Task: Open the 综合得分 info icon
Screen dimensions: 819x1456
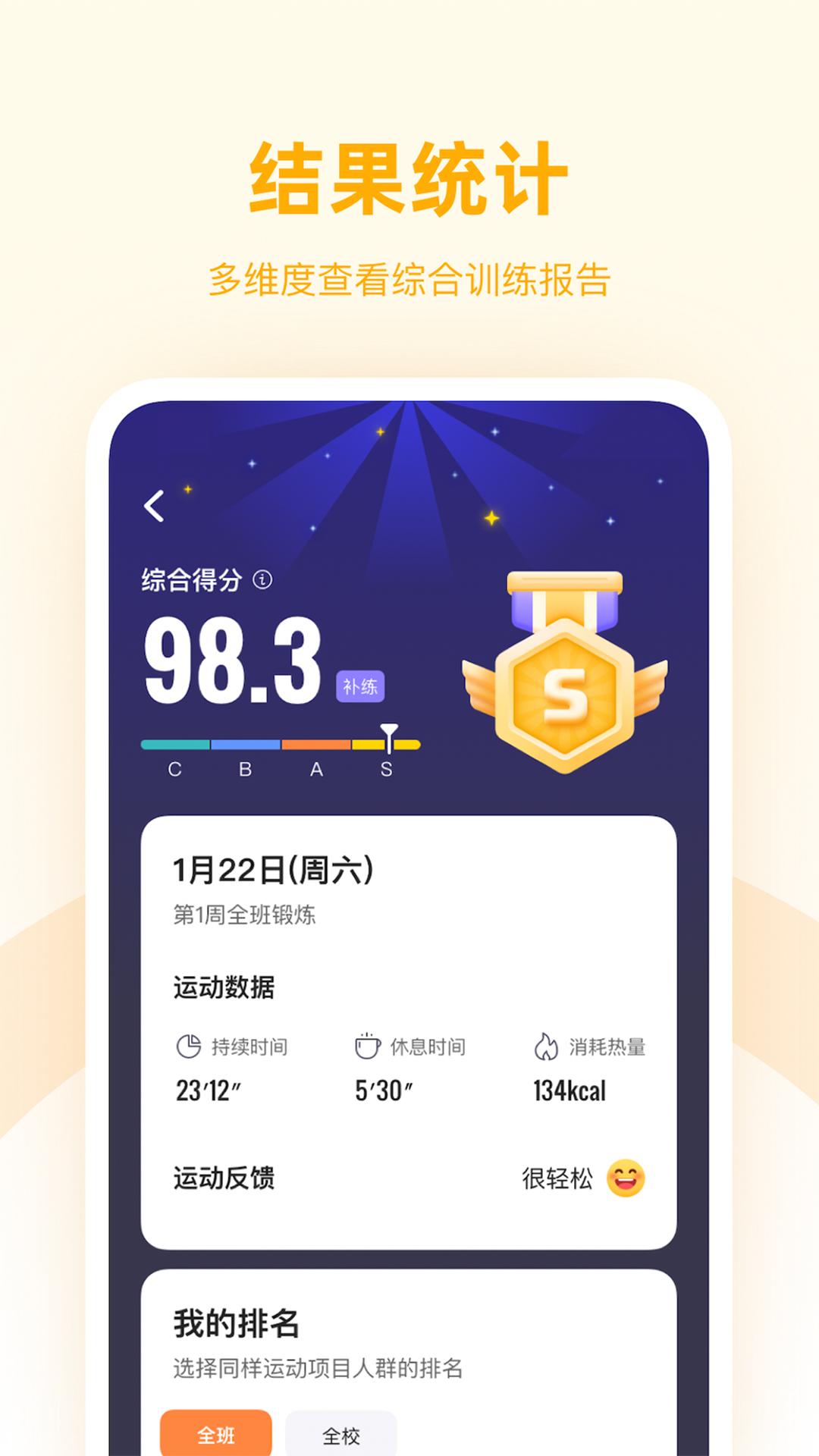Action: [x=263, y=579]
